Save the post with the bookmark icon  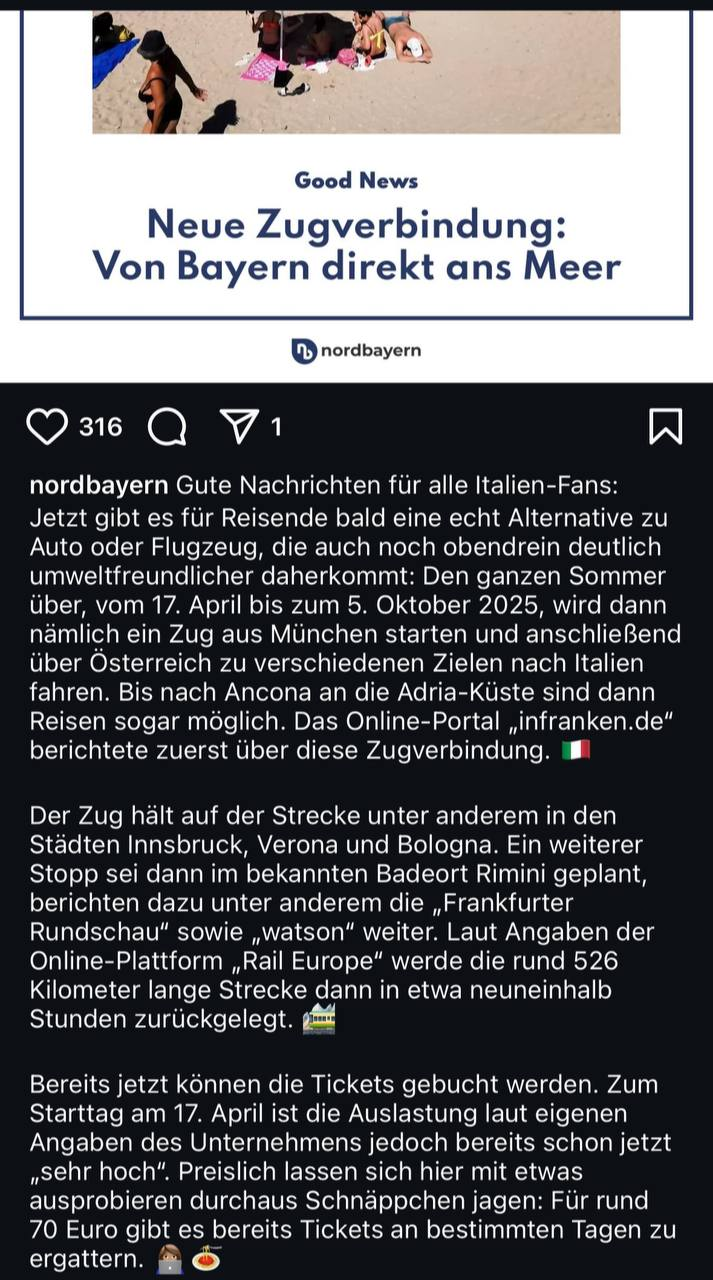coord(665,427)
